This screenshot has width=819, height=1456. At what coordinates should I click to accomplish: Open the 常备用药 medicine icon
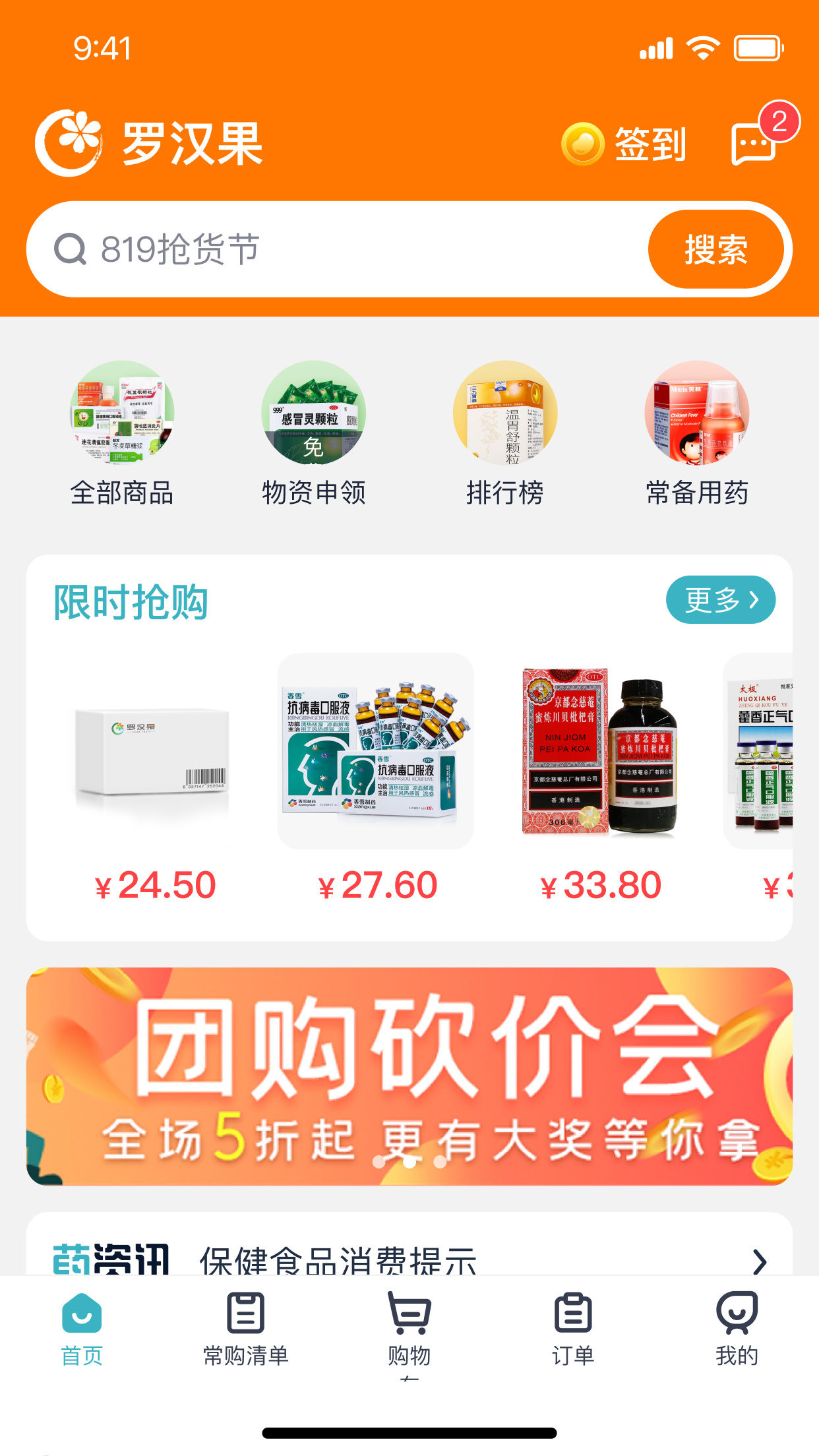tap(696, 415)
